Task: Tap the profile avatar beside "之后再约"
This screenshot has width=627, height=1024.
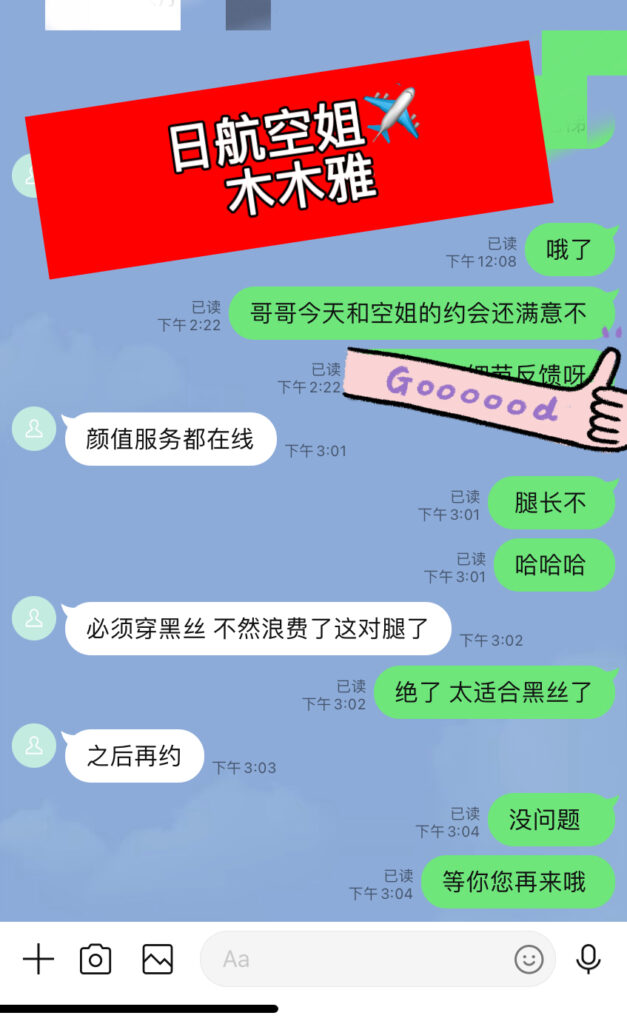Action: coord(34,746)
